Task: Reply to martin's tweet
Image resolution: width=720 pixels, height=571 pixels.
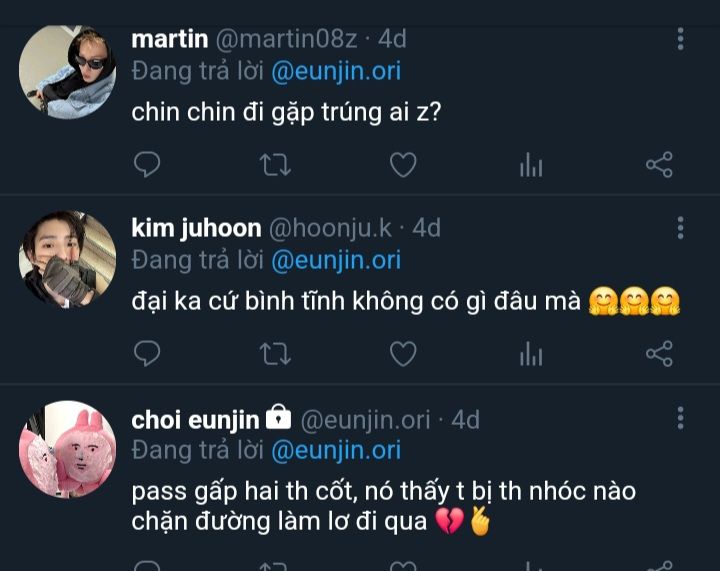Action: coord(147,164)
